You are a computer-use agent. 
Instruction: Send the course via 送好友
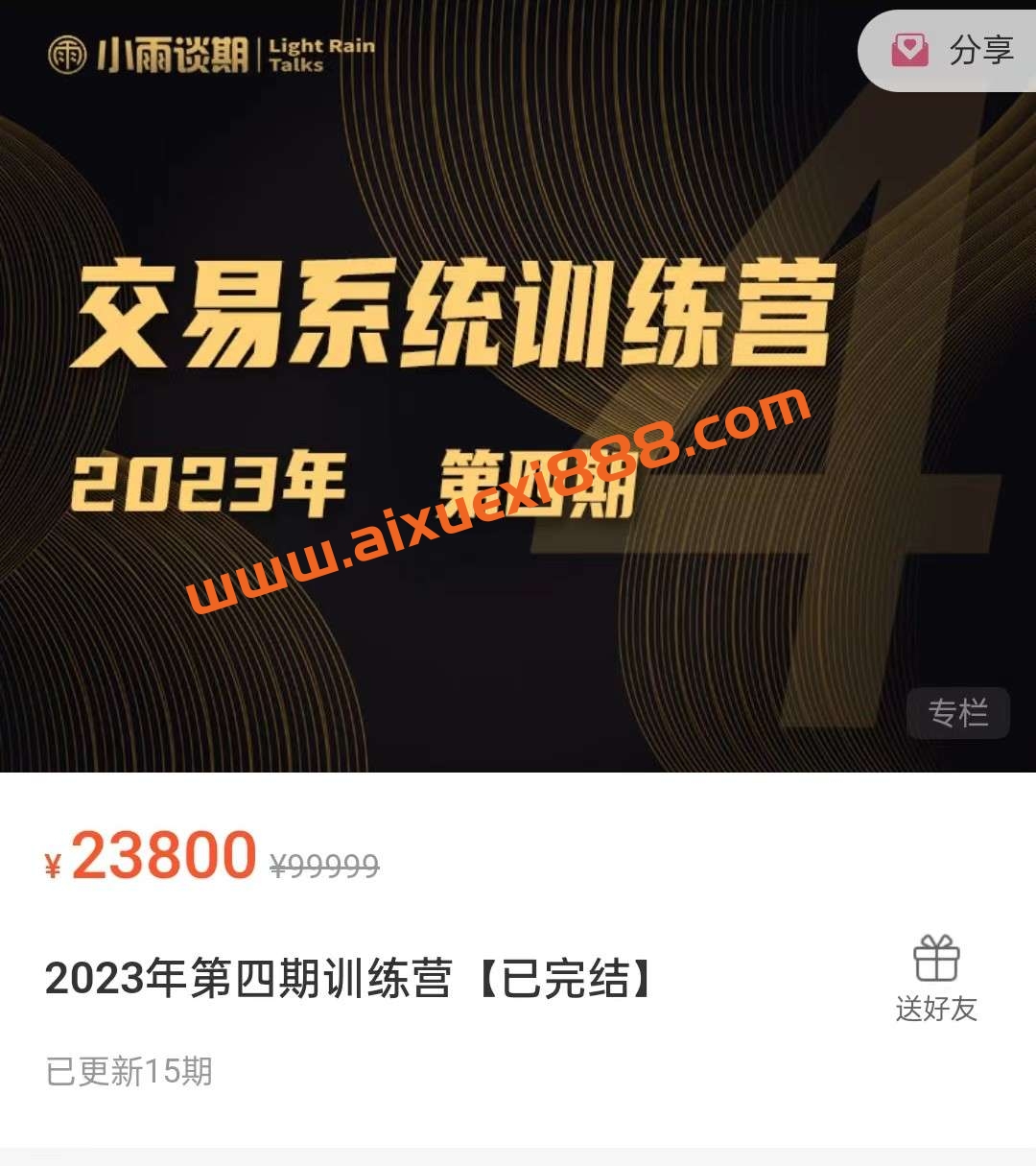(936, 979)
